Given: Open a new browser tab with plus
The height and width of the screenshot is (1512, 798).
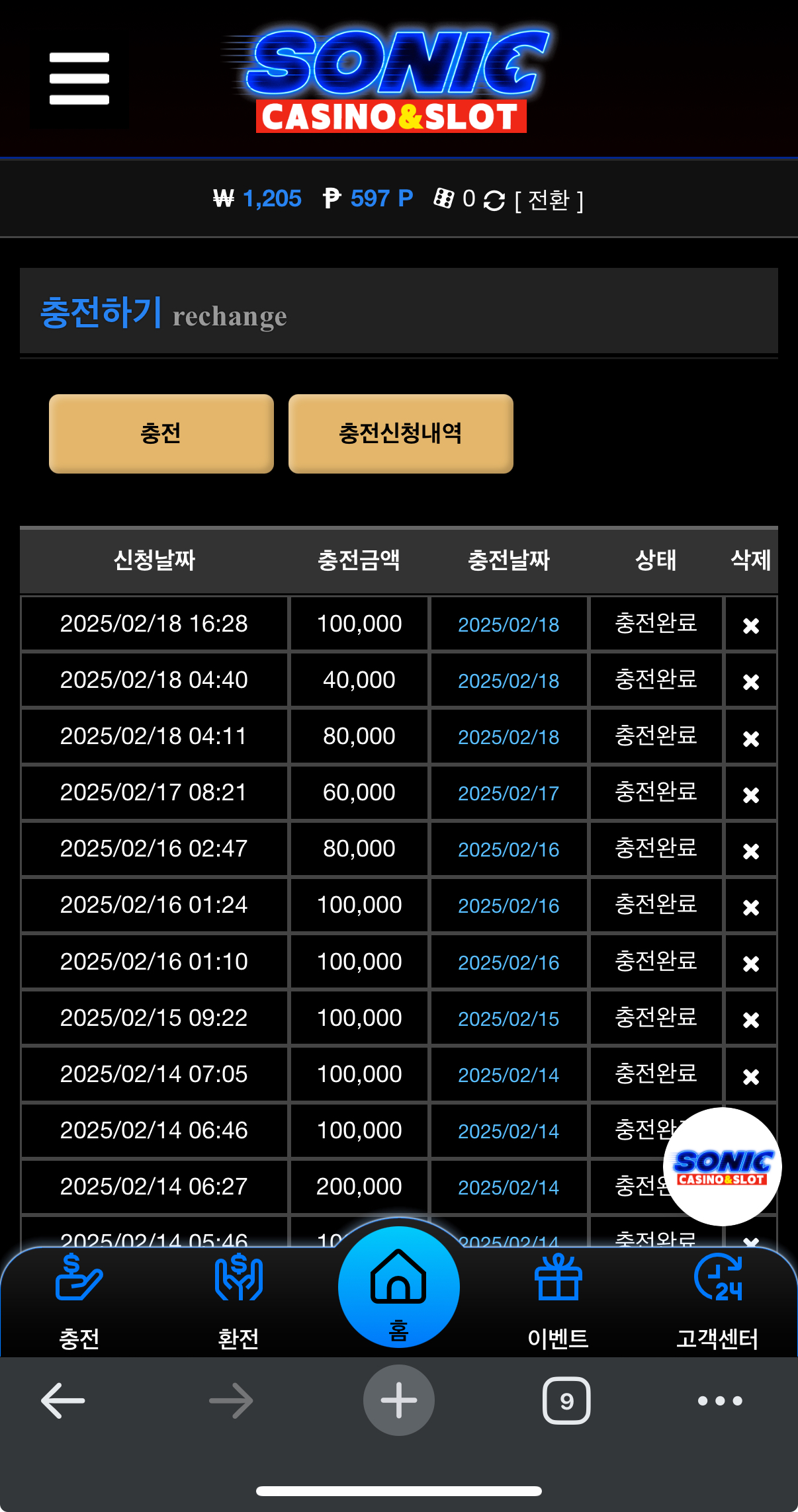Looking at the screenshot, I should coord(399,1400).
